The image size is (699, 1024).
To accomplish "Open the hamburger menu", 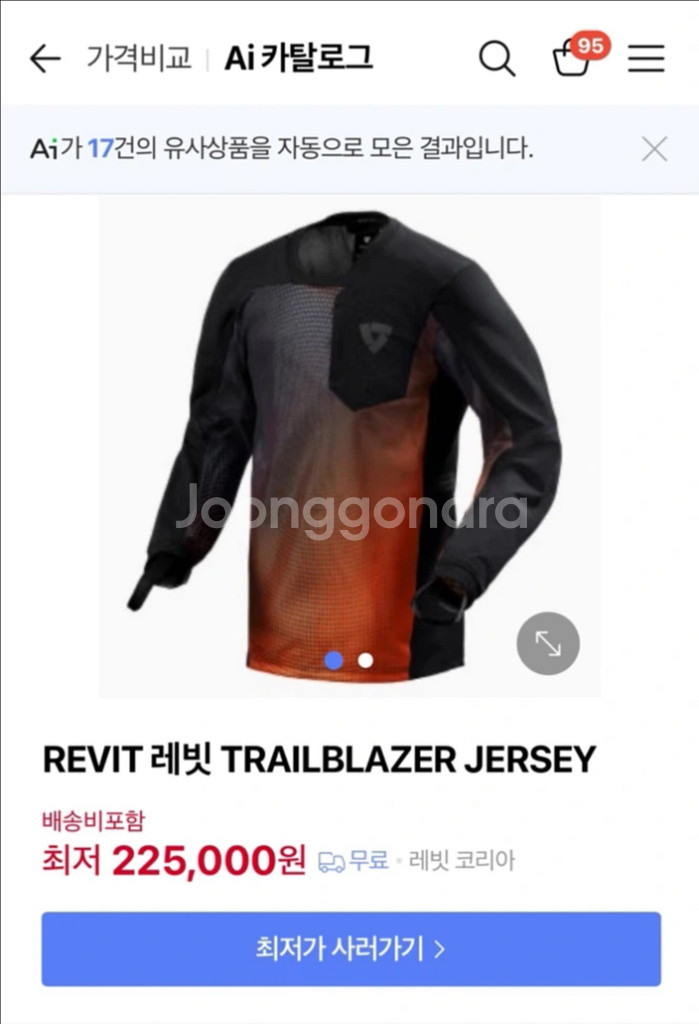I will click(x=646, y=59).
